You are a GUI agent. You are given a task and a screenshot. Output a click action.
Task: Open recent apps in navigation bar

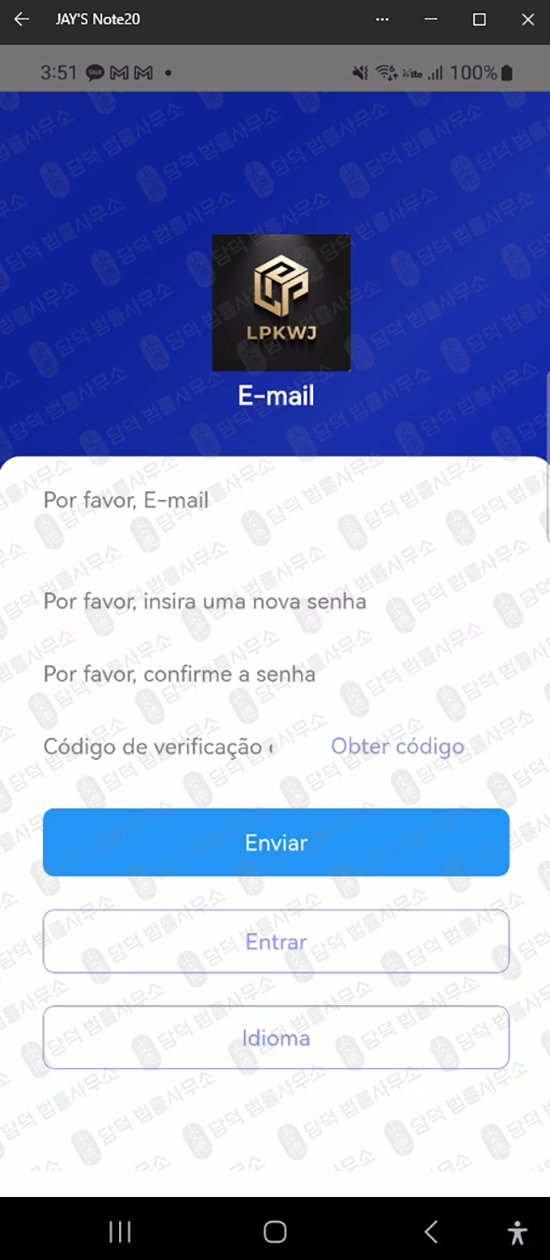point(120,1231)
